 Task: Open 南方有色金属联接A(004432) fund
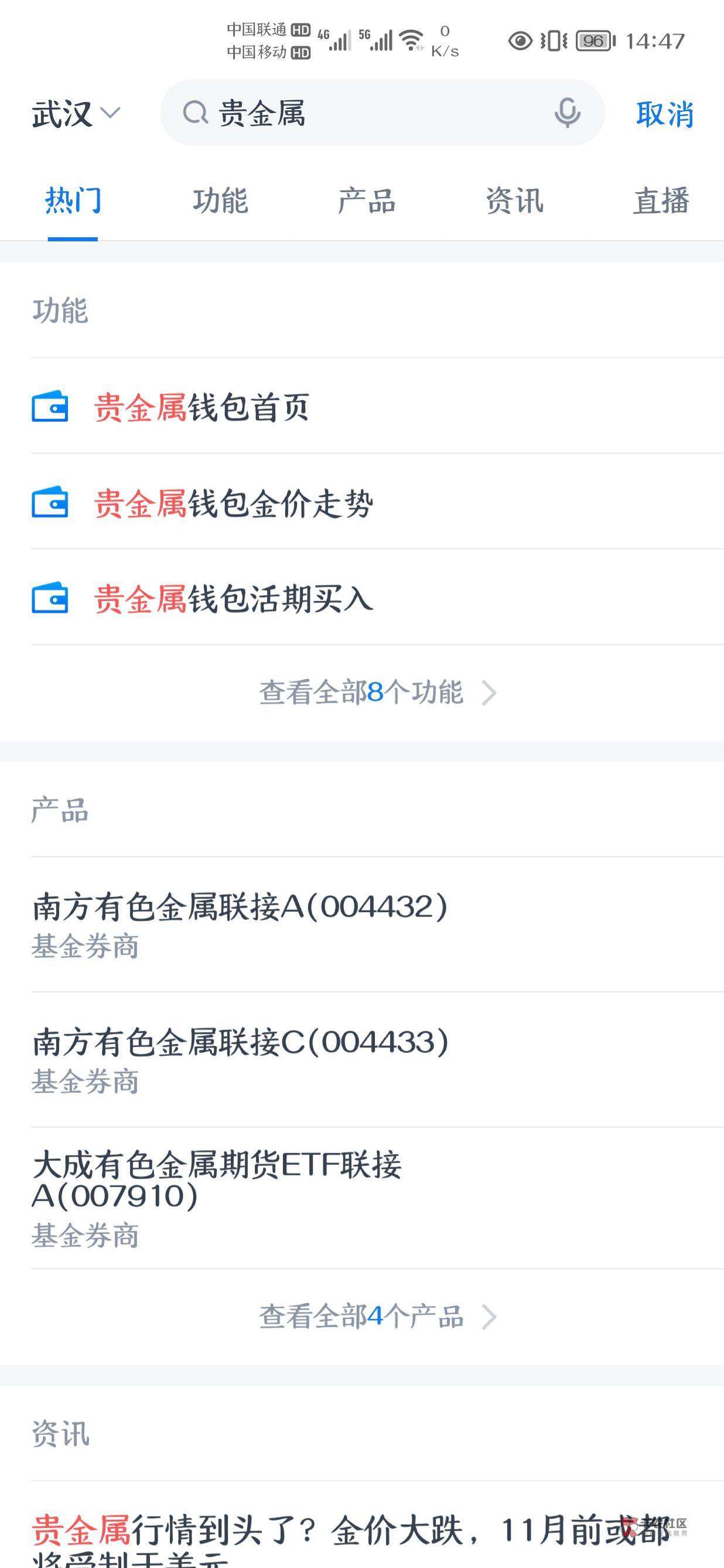(240, 923)
